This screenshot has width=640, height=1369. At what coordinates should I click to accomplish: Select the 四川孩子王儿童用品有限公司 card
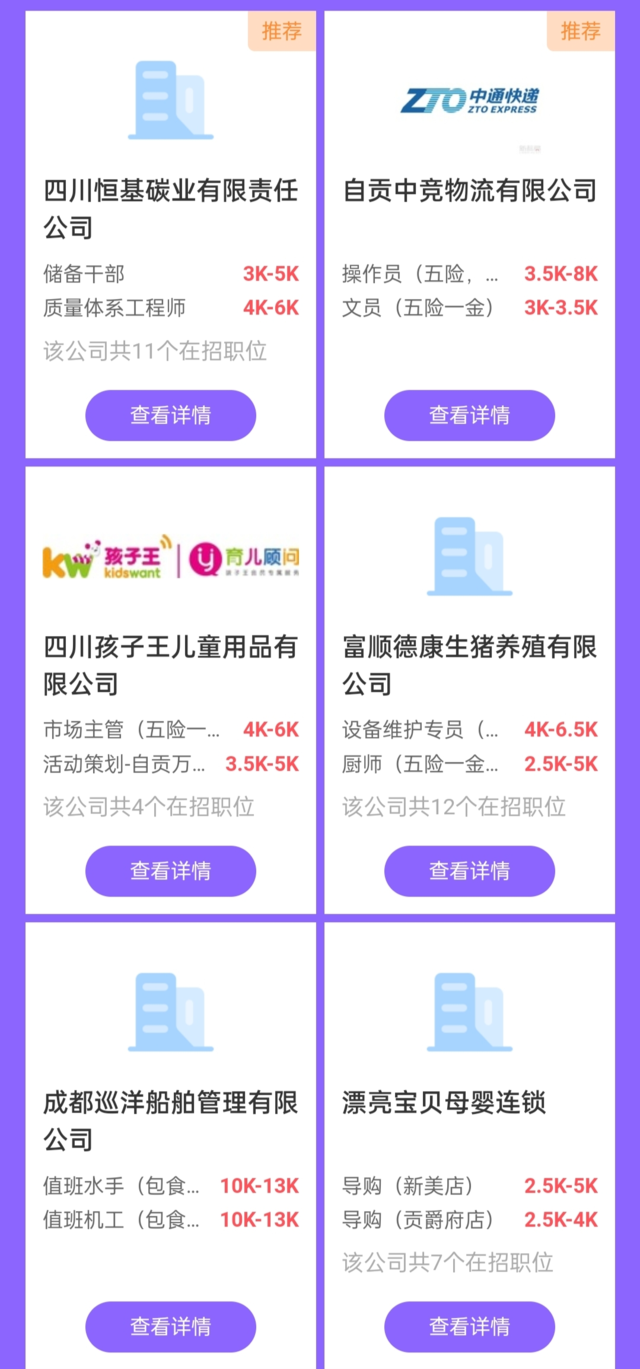coord(170,664)
